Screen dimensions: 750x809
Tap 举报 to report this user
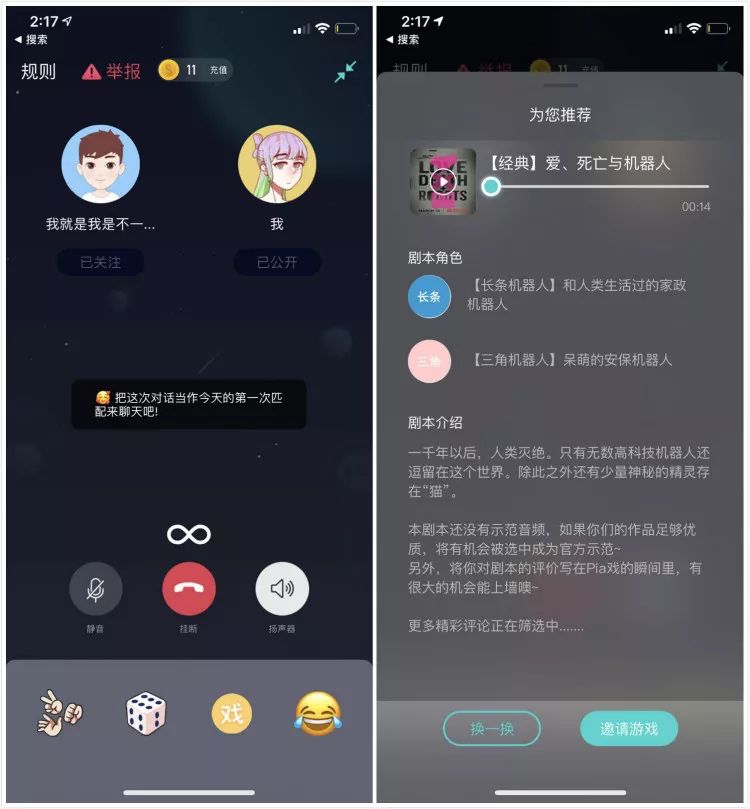pos(112,72)
